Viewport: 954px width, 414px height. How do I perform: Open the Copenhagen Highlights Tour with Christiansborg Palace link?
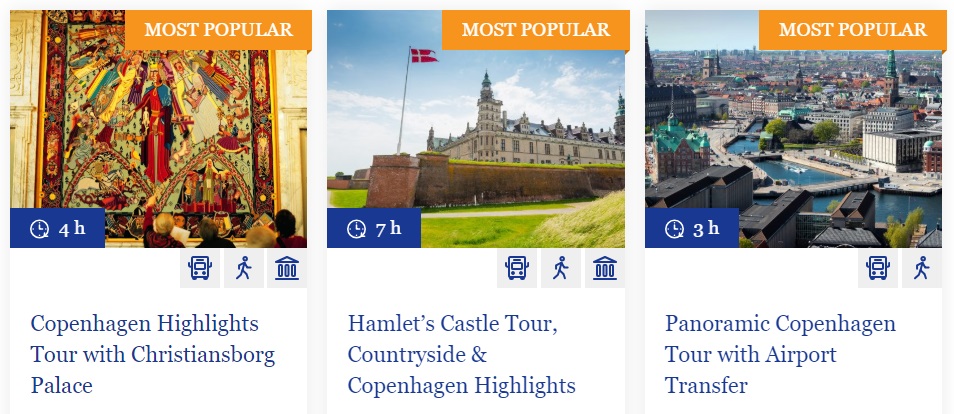[x=152, y=354]
